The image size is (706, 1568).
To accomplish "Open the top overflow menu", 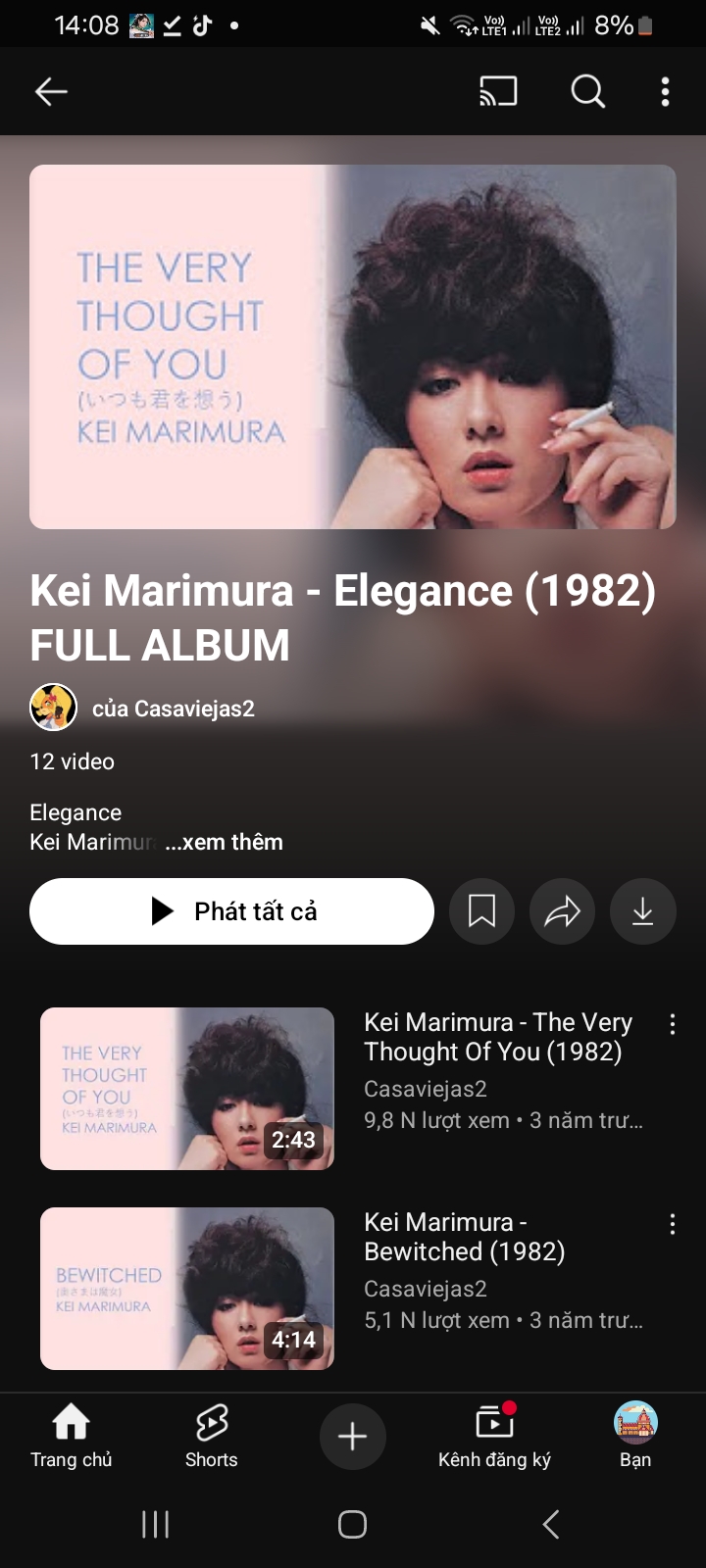I will click(666, 92).
